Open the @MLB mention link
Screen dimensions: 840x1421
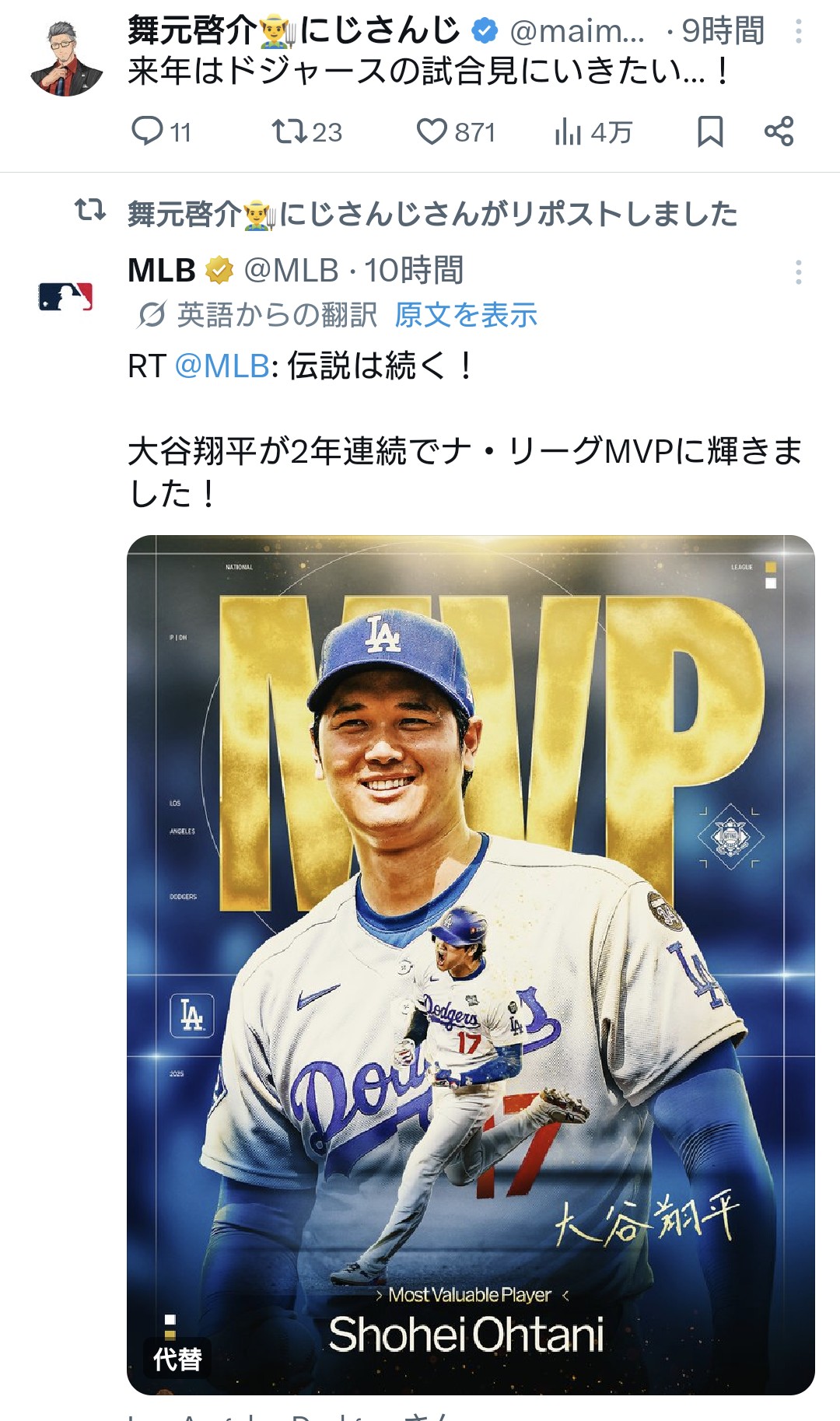point(222,366)
